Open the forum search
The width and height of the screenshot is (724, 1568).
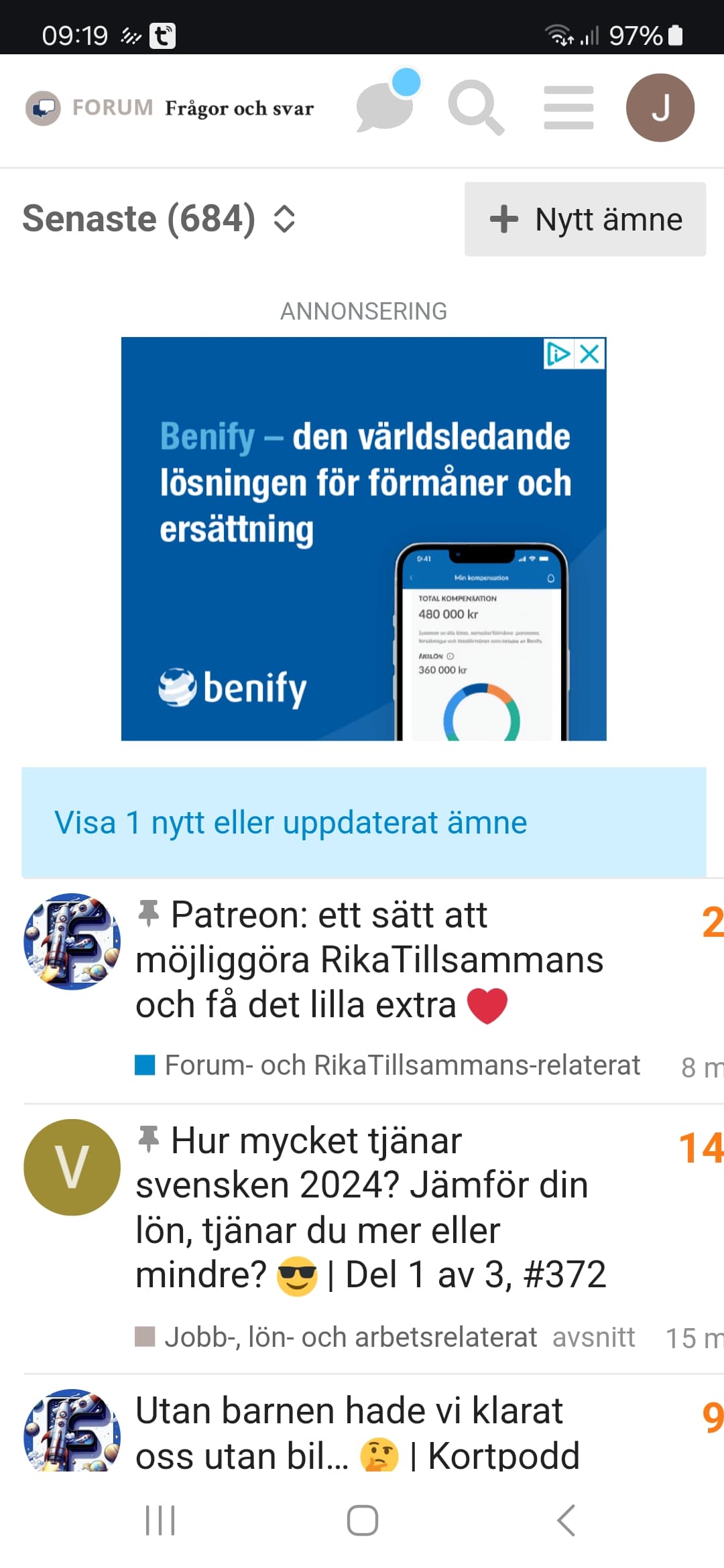(475, 107)
